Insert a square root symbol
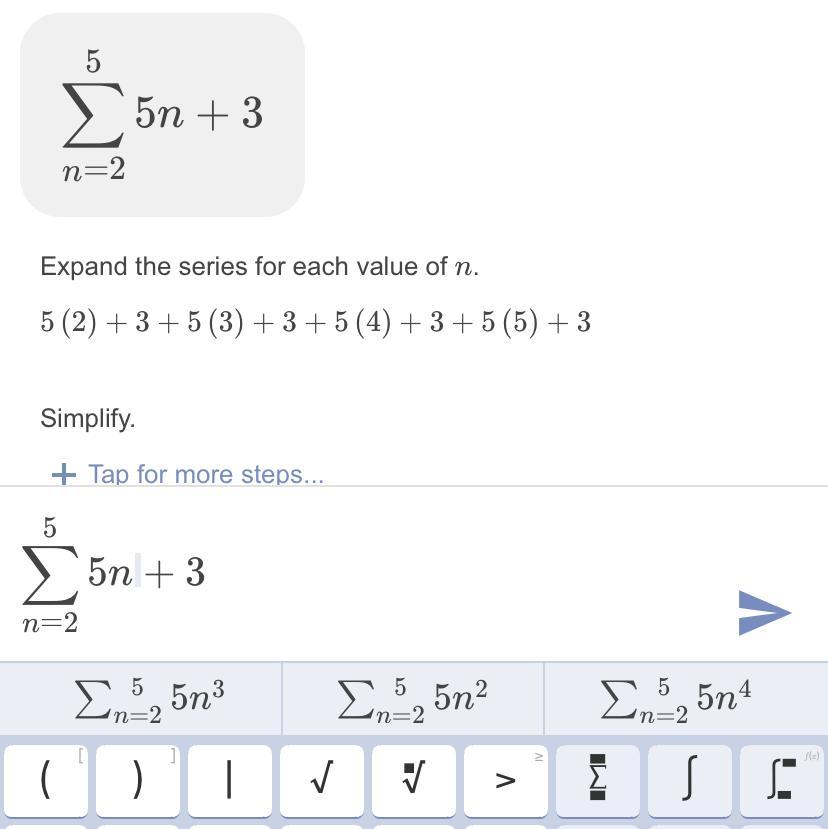The image size is (828, 829). tap(321, 781)
